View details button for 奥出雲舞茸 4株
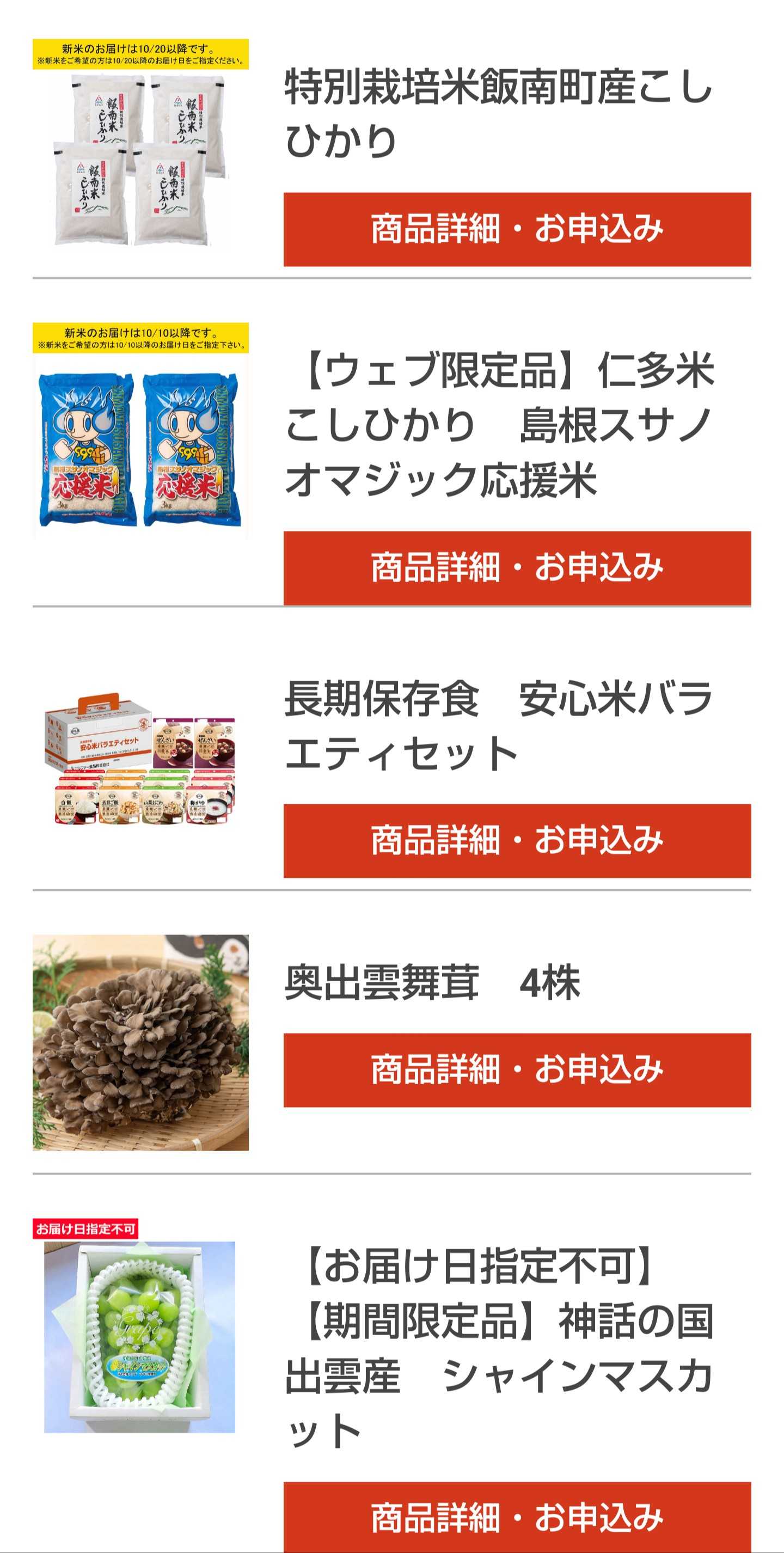 point(517,1069)
